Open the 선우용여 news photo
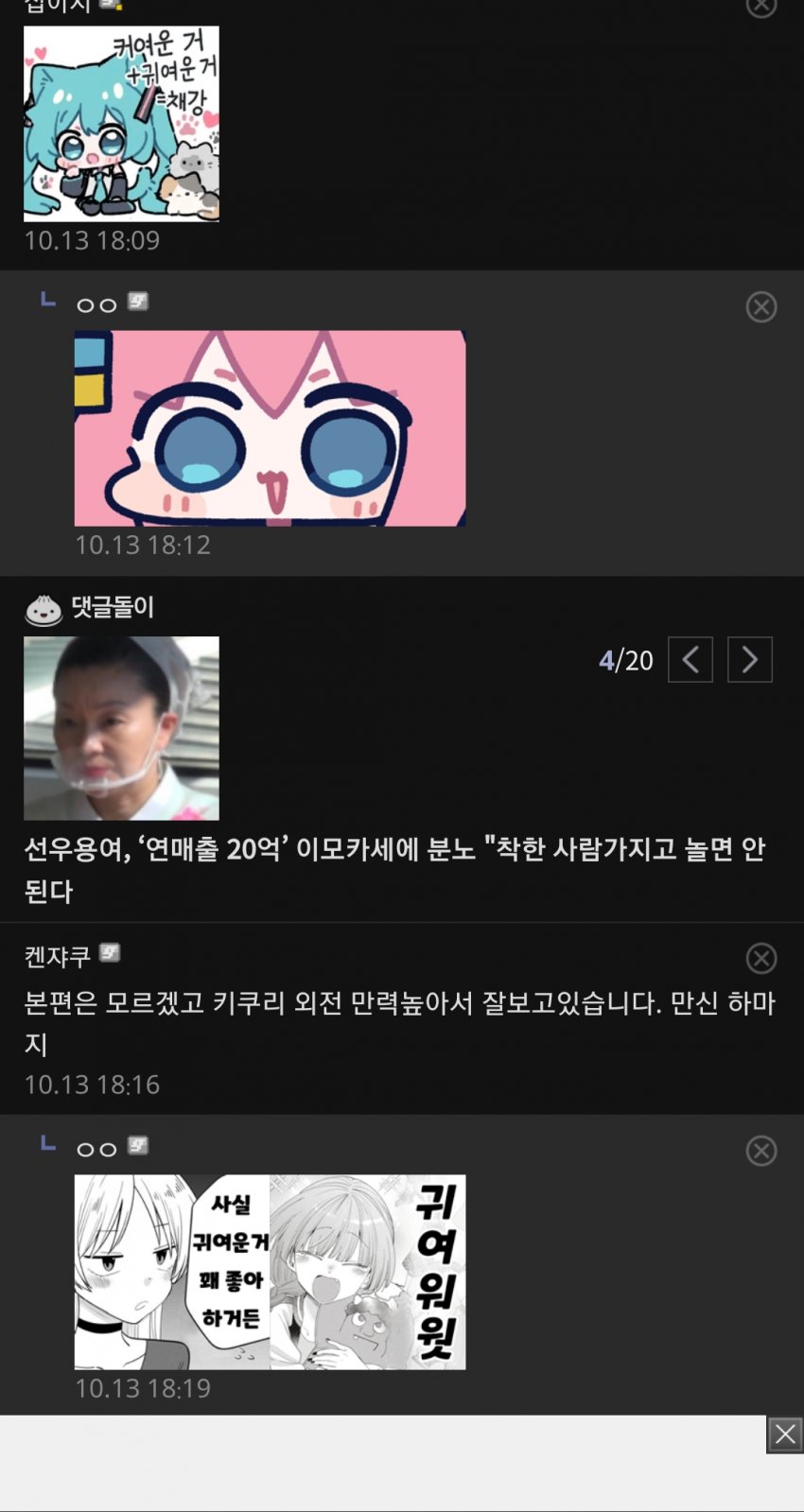 [121, 727]
